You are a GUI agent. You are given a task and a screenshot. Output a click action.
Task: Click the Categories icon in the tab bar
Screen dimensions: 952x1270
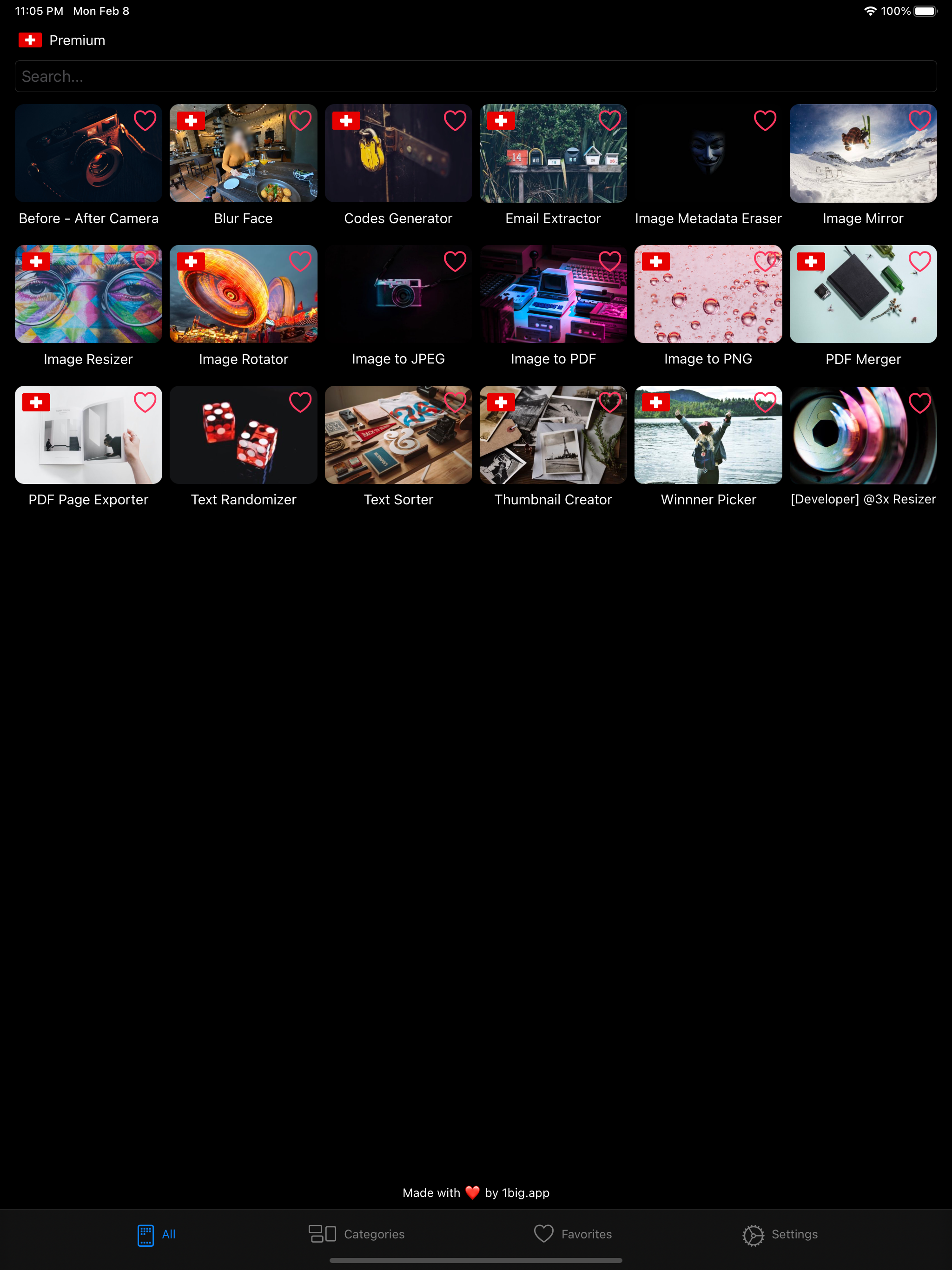(323, 1234)
